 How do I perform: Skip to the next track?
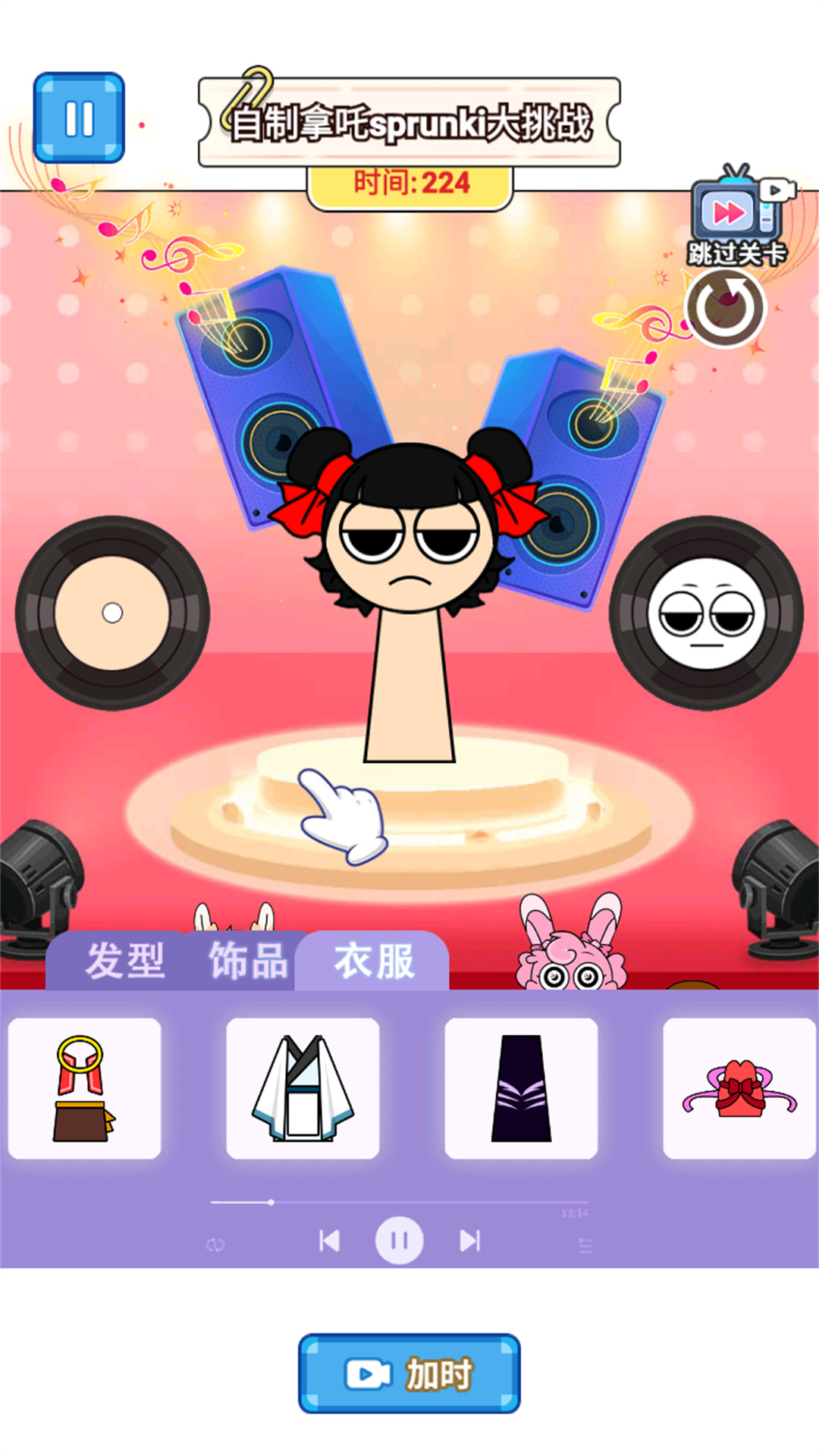470,1241
